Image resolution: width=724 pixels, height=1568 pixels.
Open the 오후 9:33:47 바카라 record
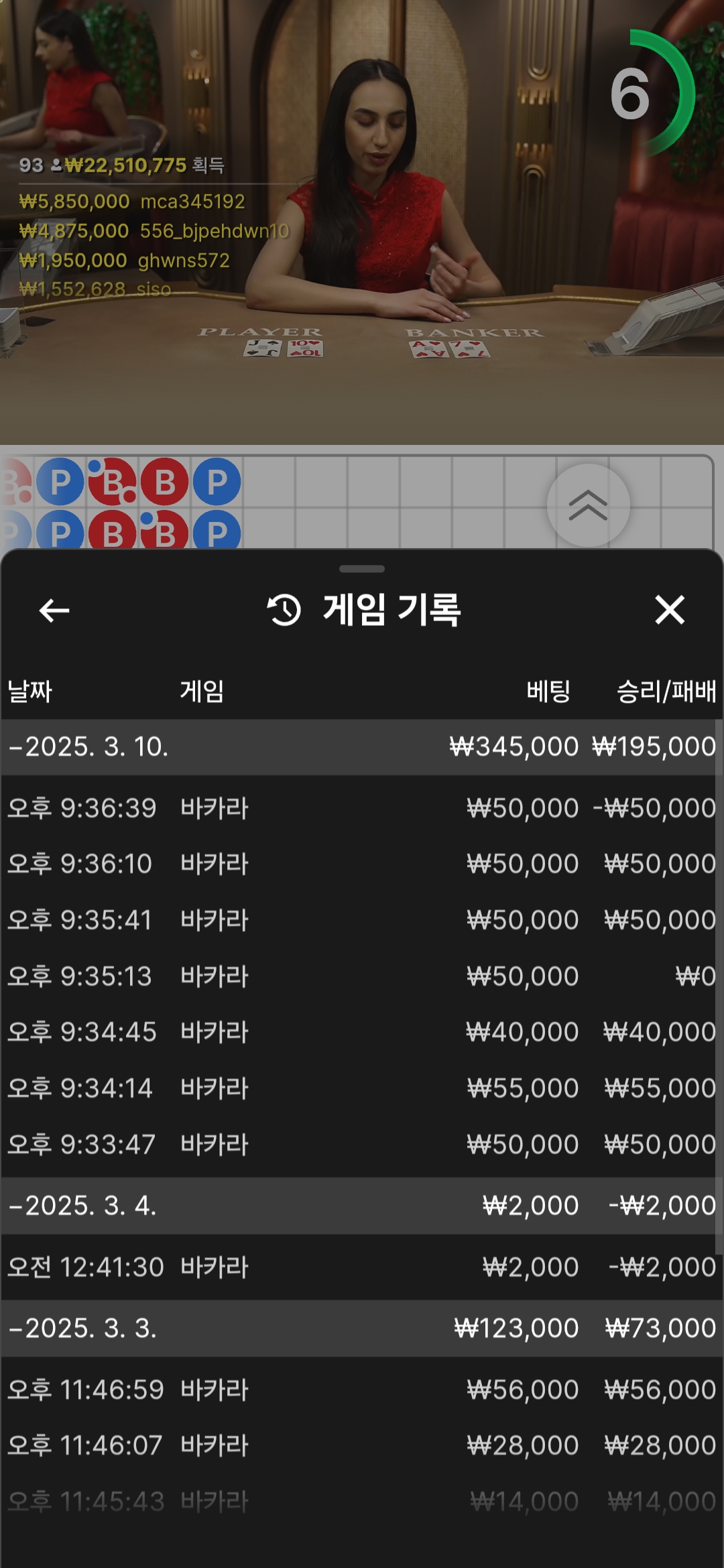(362, 1145)
